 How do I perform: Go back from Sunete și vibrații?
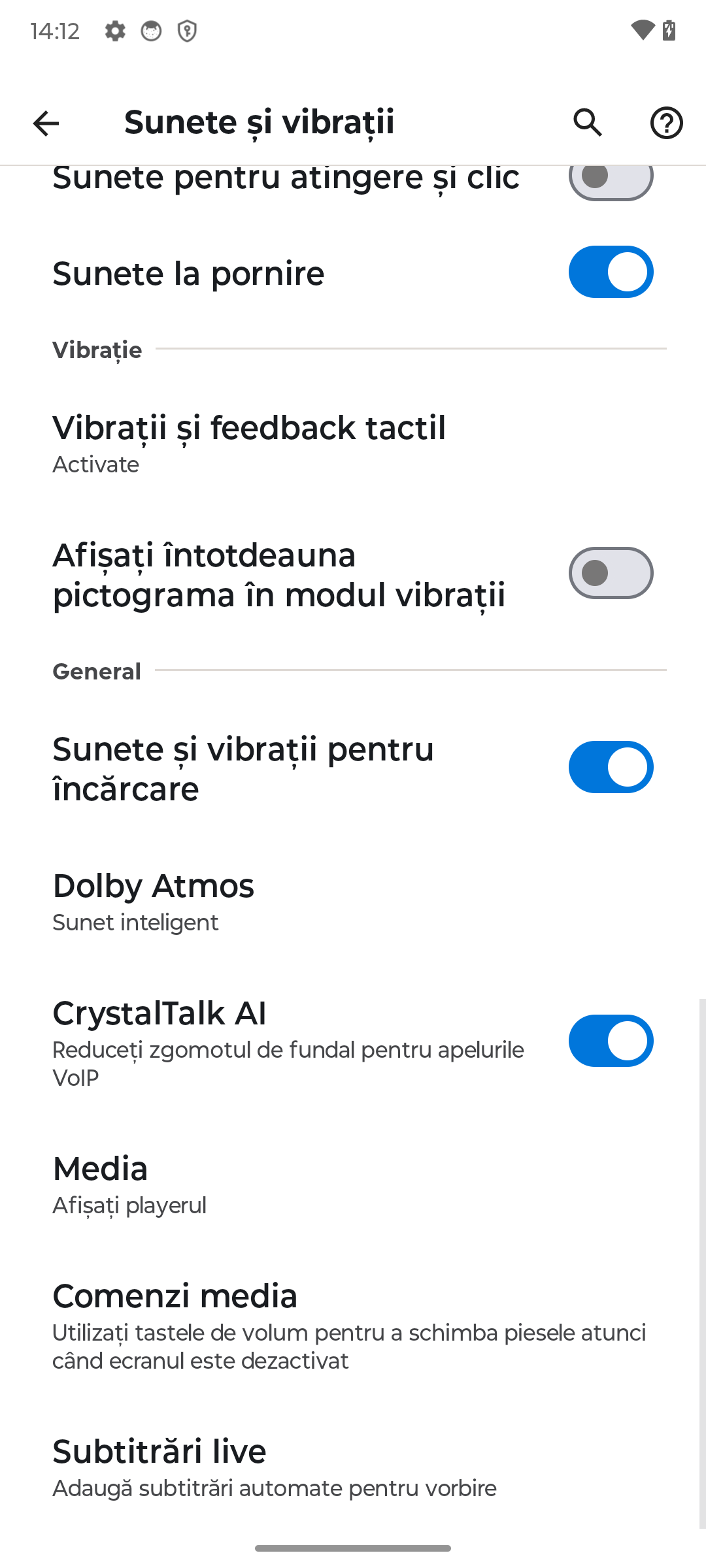pyautogui.click(x=46, y=123)
